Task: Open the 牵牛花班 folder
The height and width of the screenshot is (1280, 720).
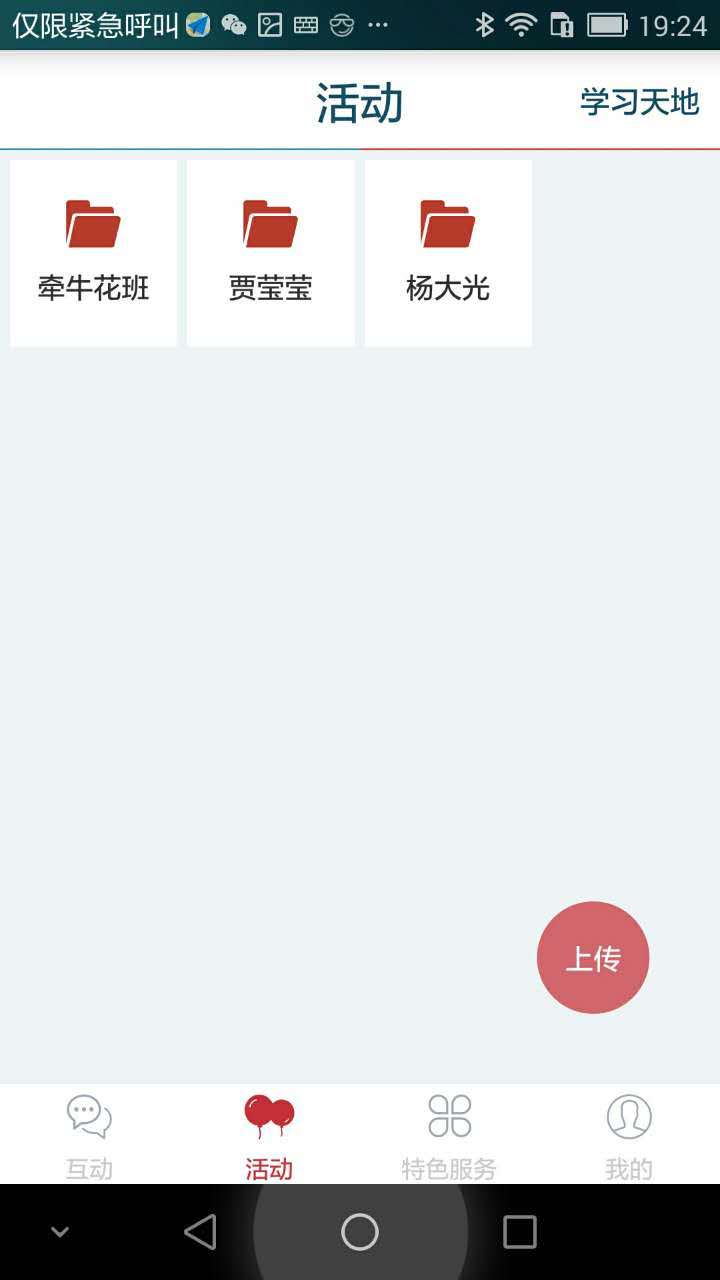Action: [x=93, y=253]
